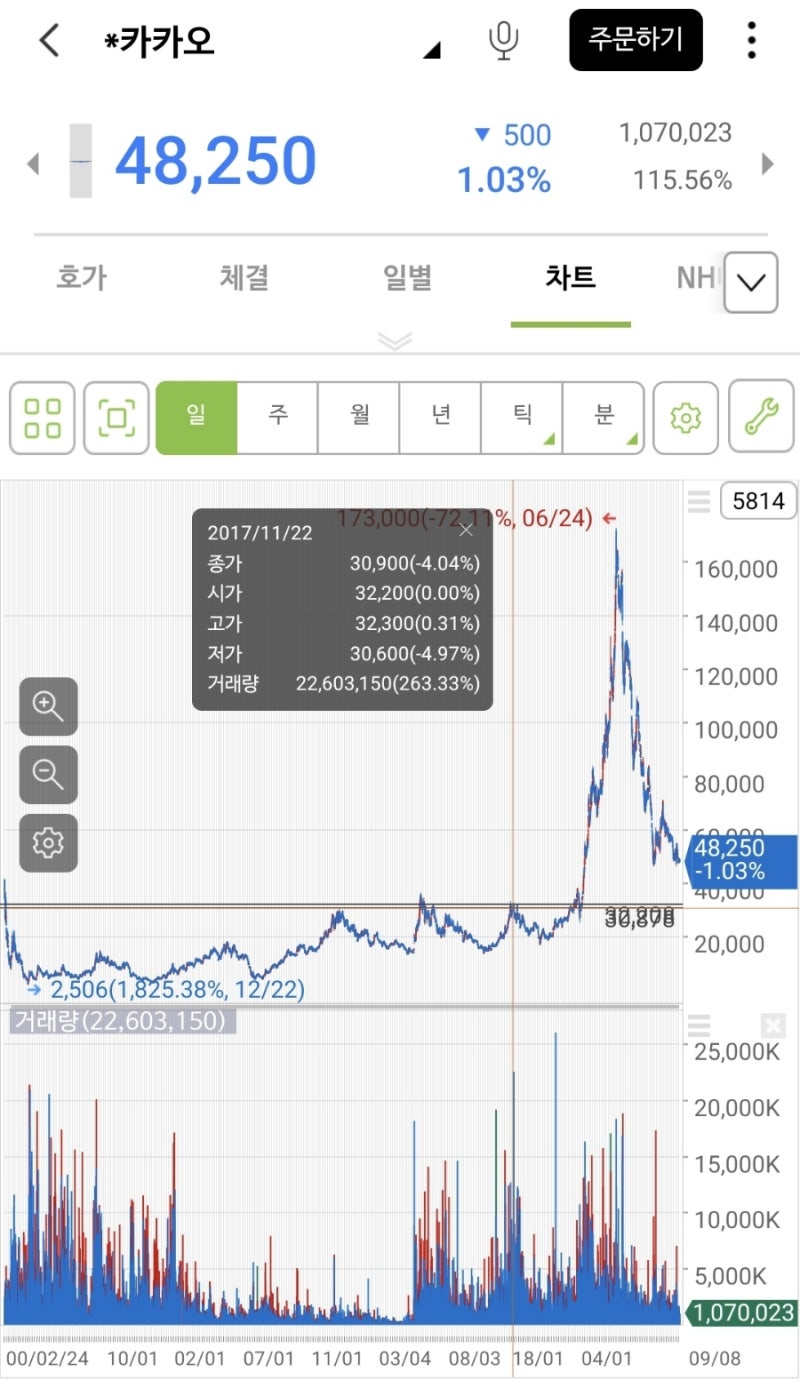
Task: Select the 주 weekly chart period
Action: pyautogui.click(x=278, y=416)
